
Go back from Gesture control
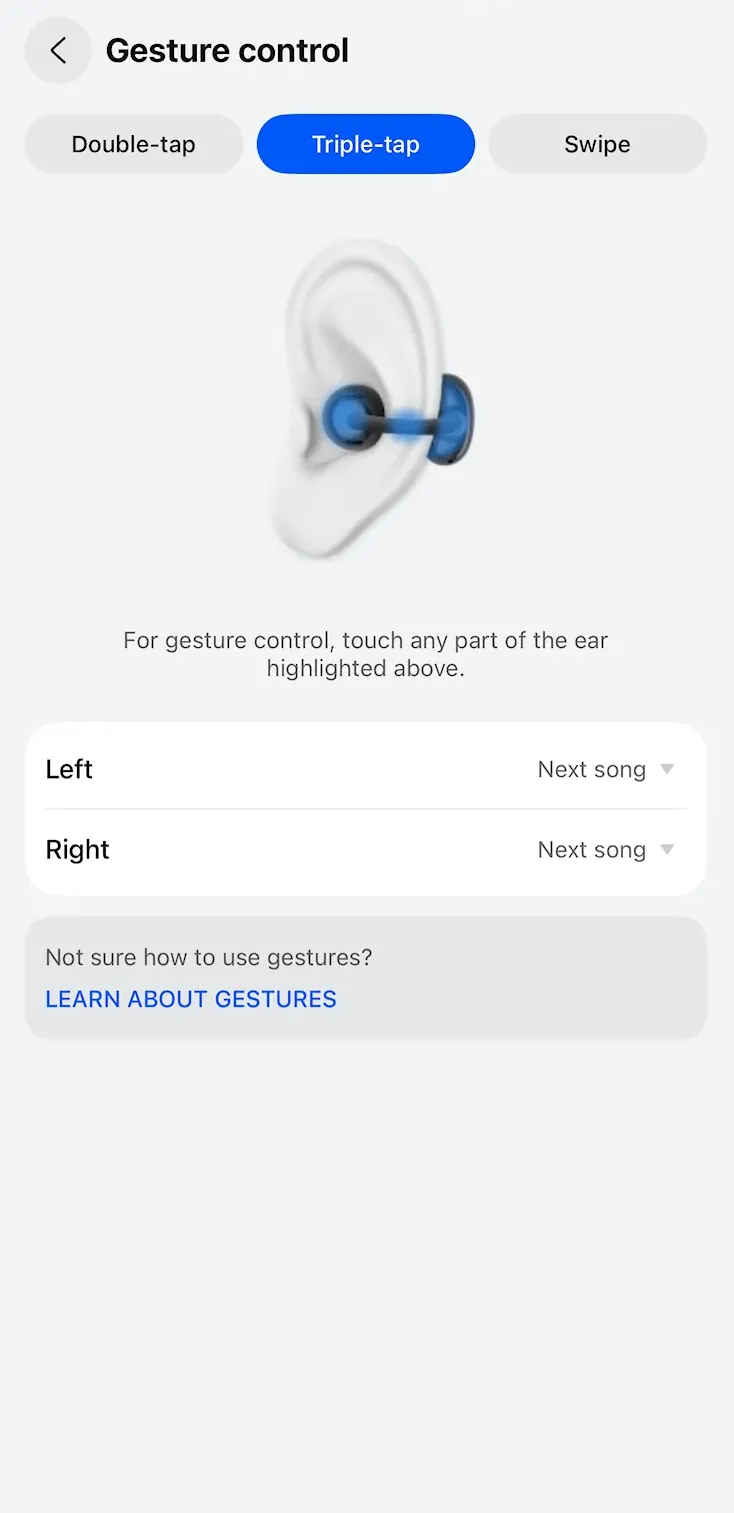click(58, 50)
